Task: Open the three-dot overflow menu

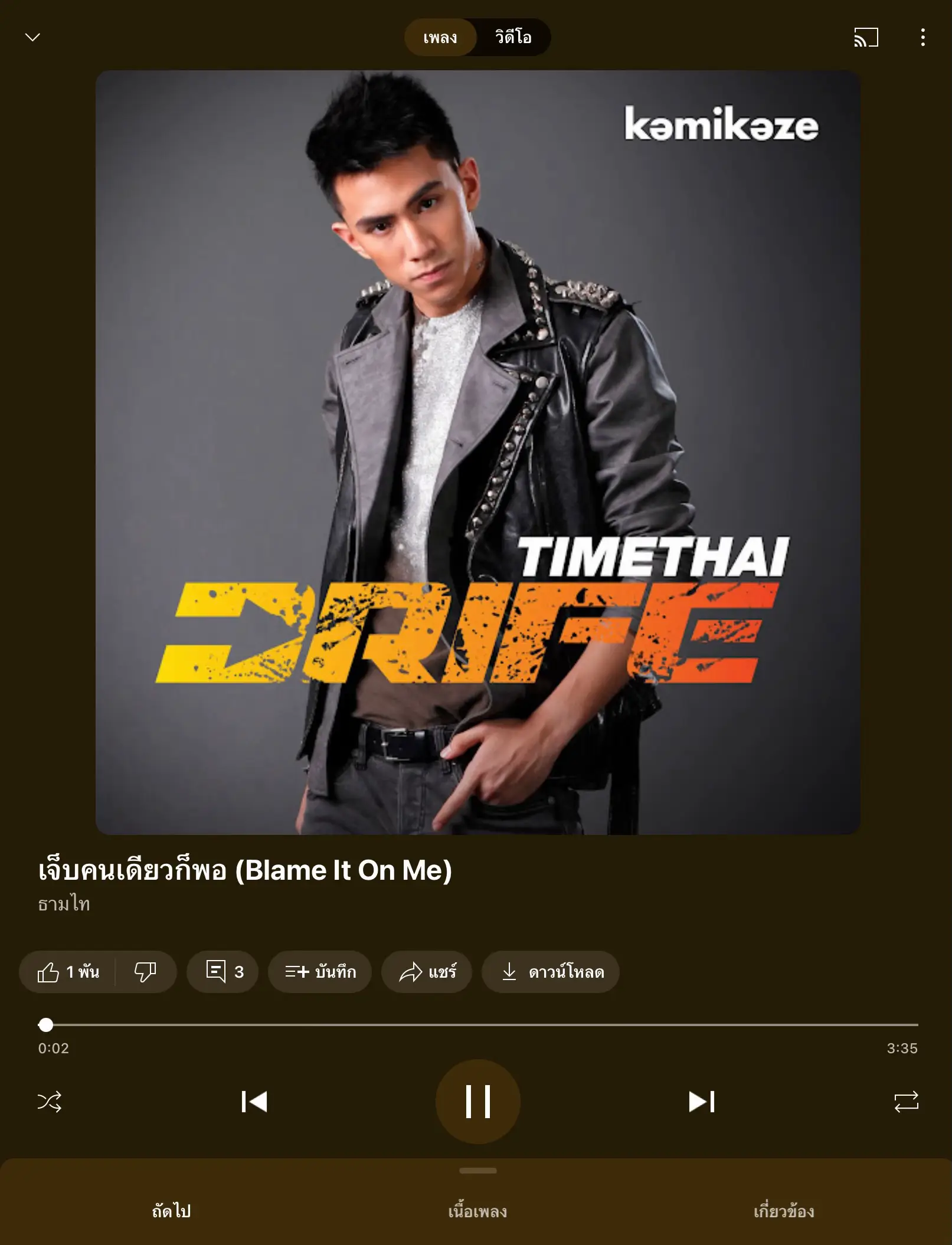Action: click(x=923, y=37)
